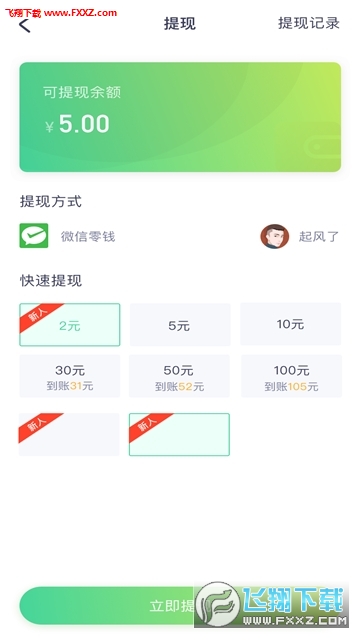Go back using the arrow icon
360x640 pixels.
tap(24, 25)
